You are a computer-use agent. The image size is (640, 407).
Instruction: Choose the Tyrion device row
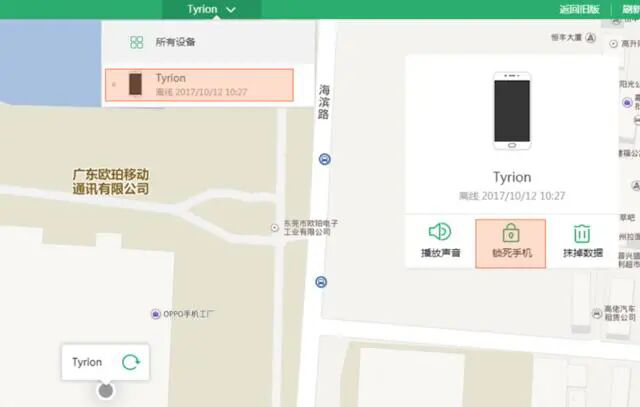[199, 85]
